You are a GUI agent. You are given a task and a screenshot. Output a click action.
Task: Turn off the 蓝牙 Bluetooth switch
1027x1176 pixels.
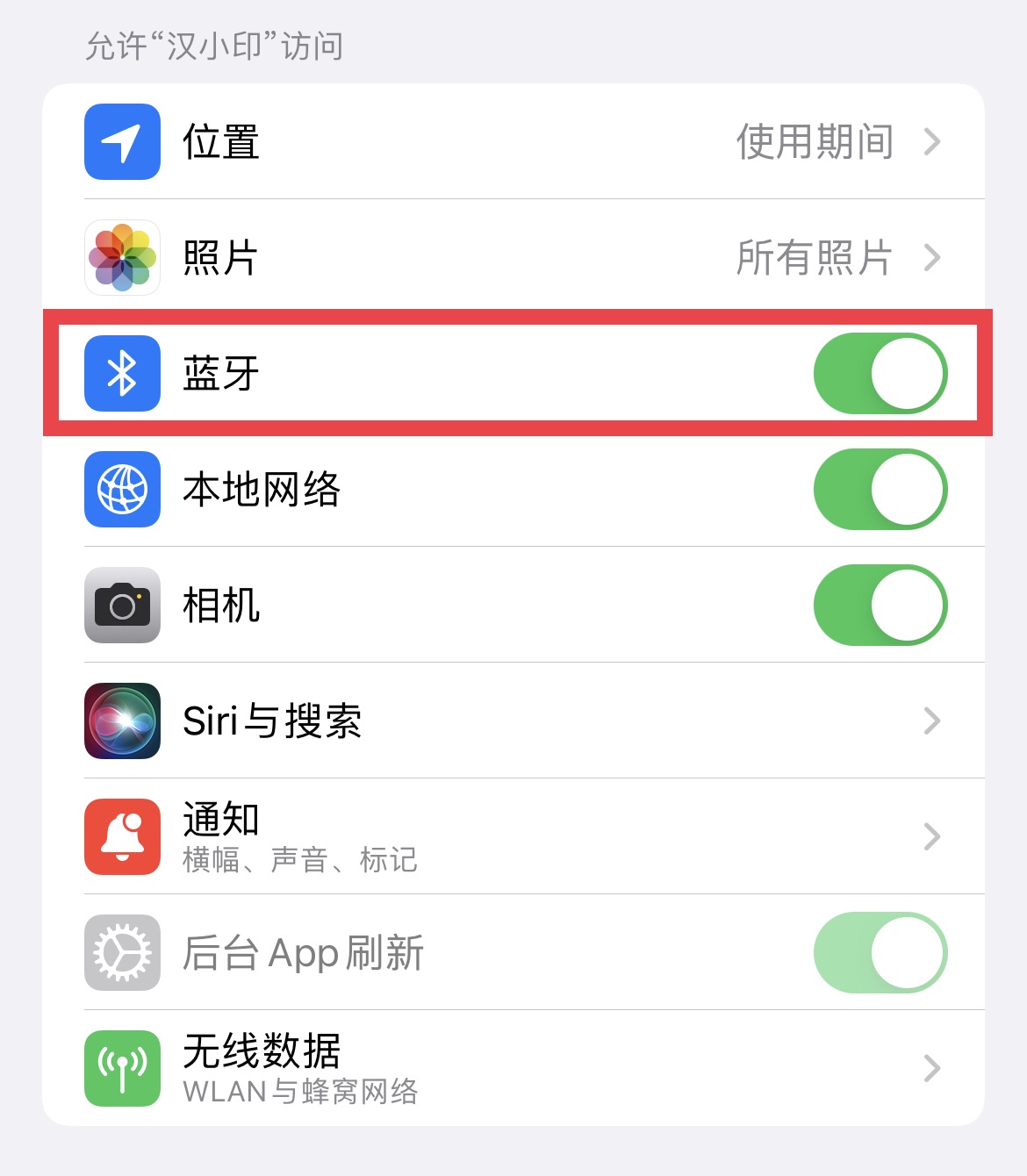coord(880,374)
